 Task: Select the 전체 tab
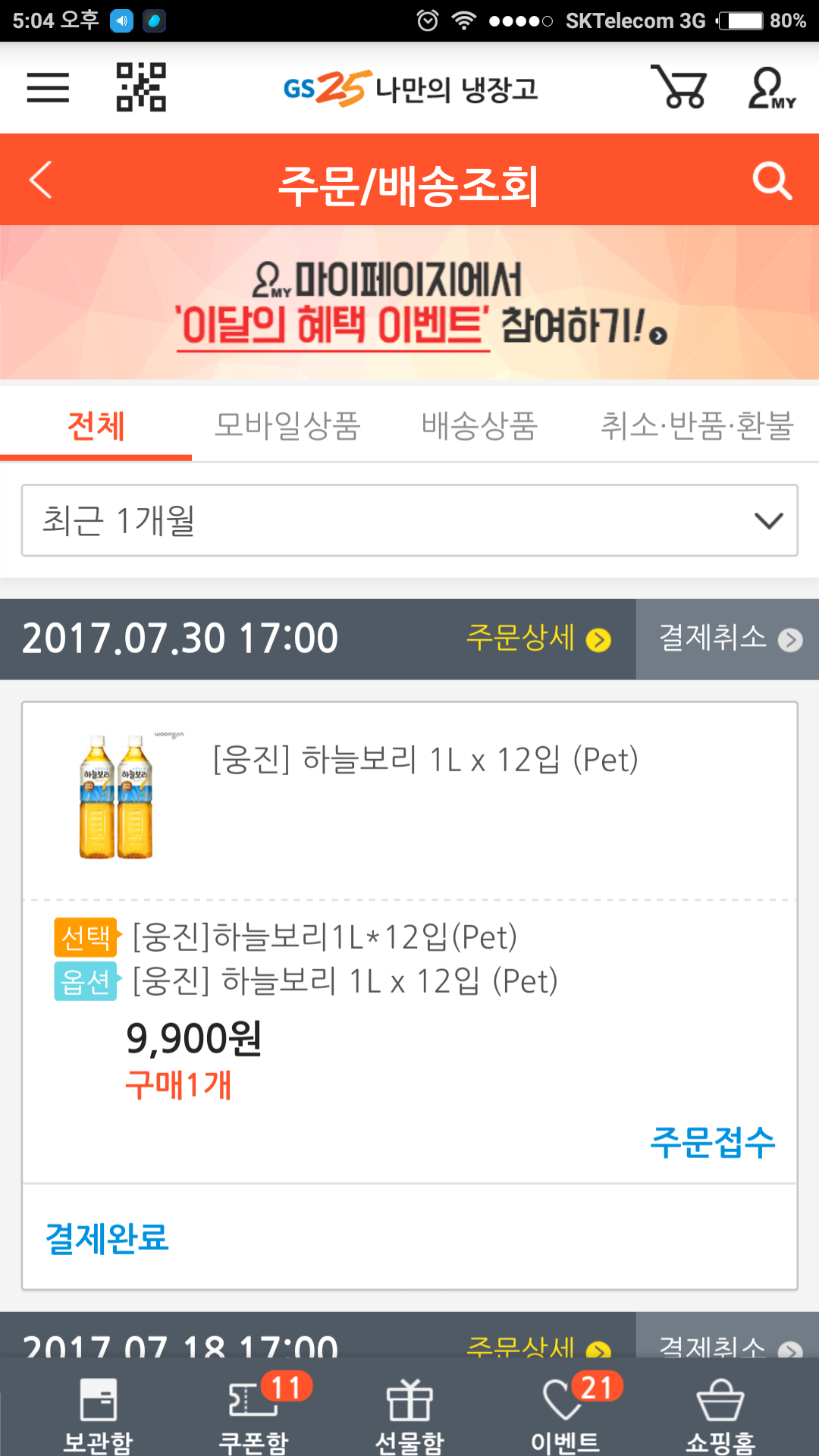coord(96,425)
